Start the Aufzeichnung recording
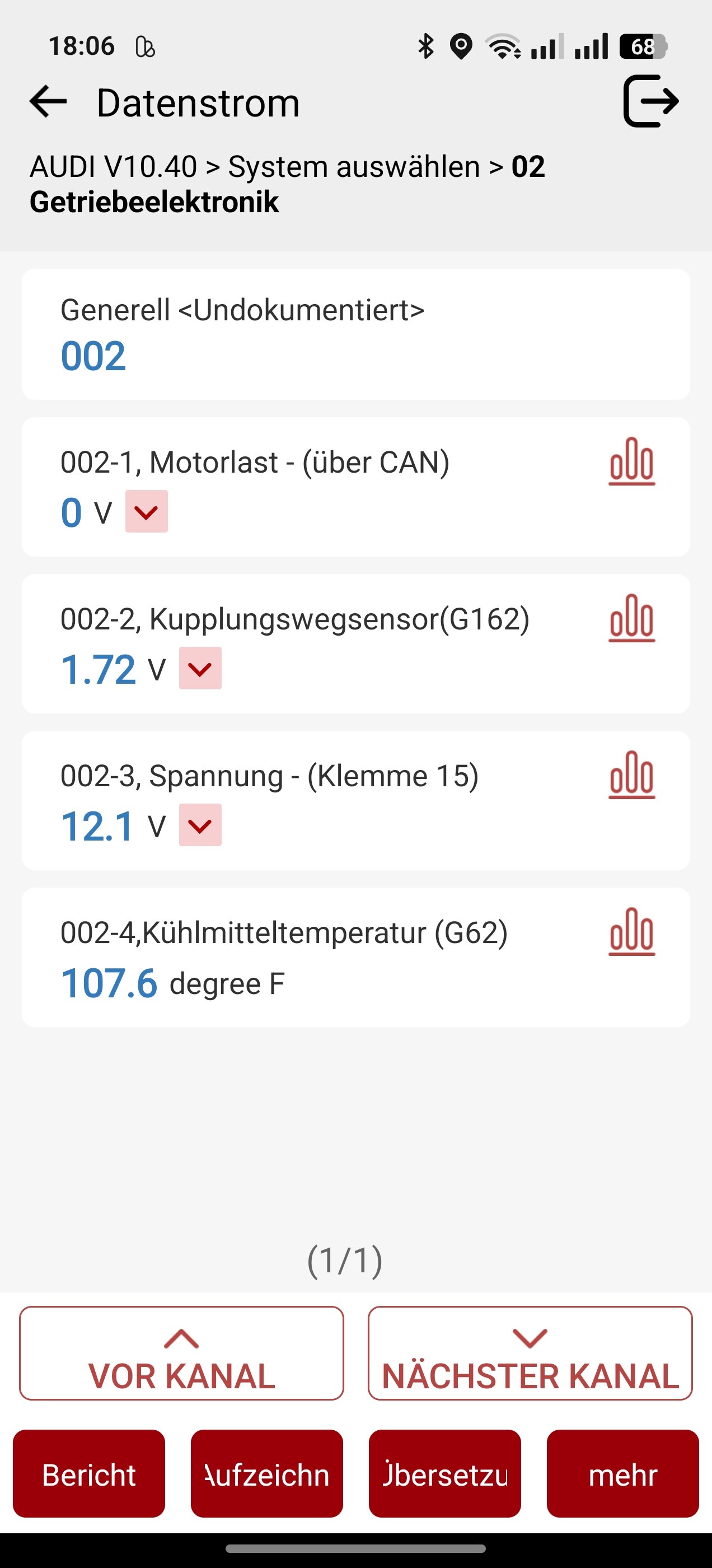 click(x=266, y=1474)
